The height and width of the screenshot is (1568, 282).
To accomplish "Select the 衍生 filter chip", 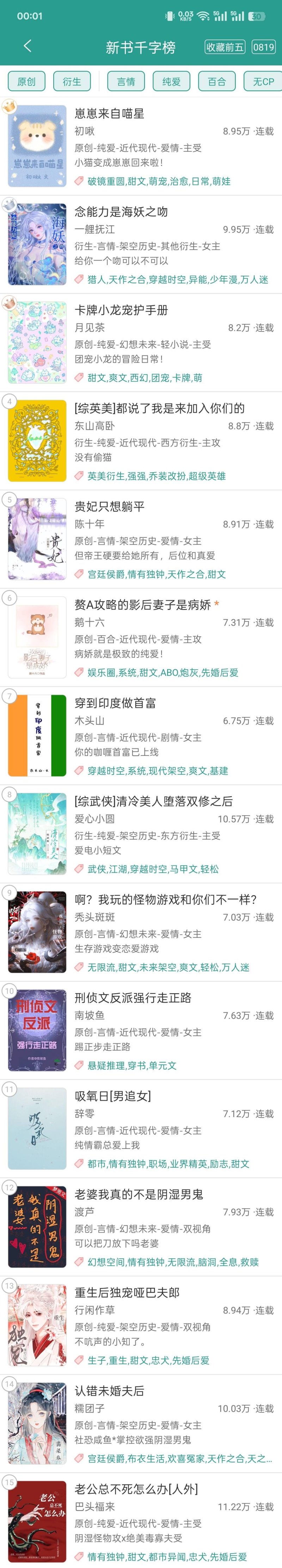I will tap(72, 81).
